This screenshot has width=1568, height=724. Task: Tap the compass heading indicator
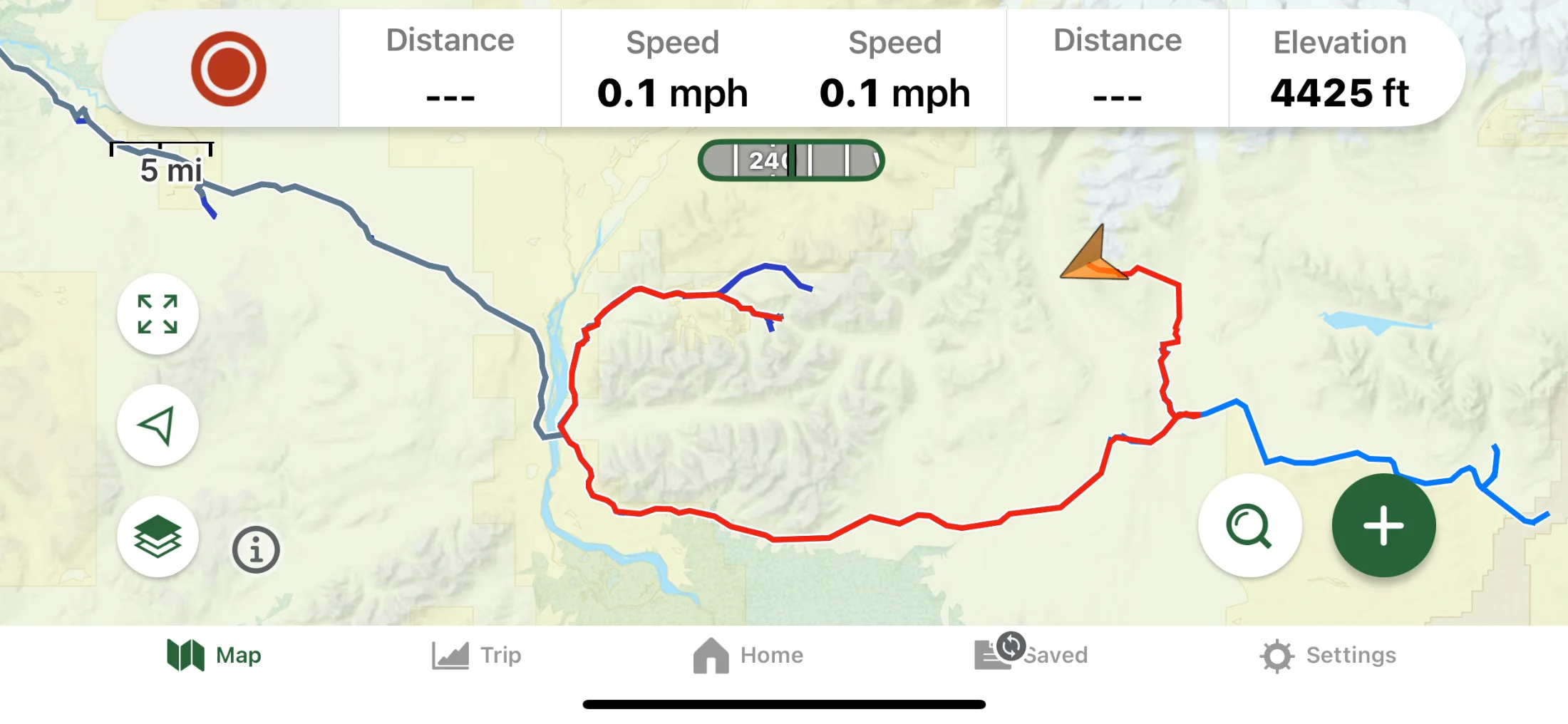pos(791,160)
